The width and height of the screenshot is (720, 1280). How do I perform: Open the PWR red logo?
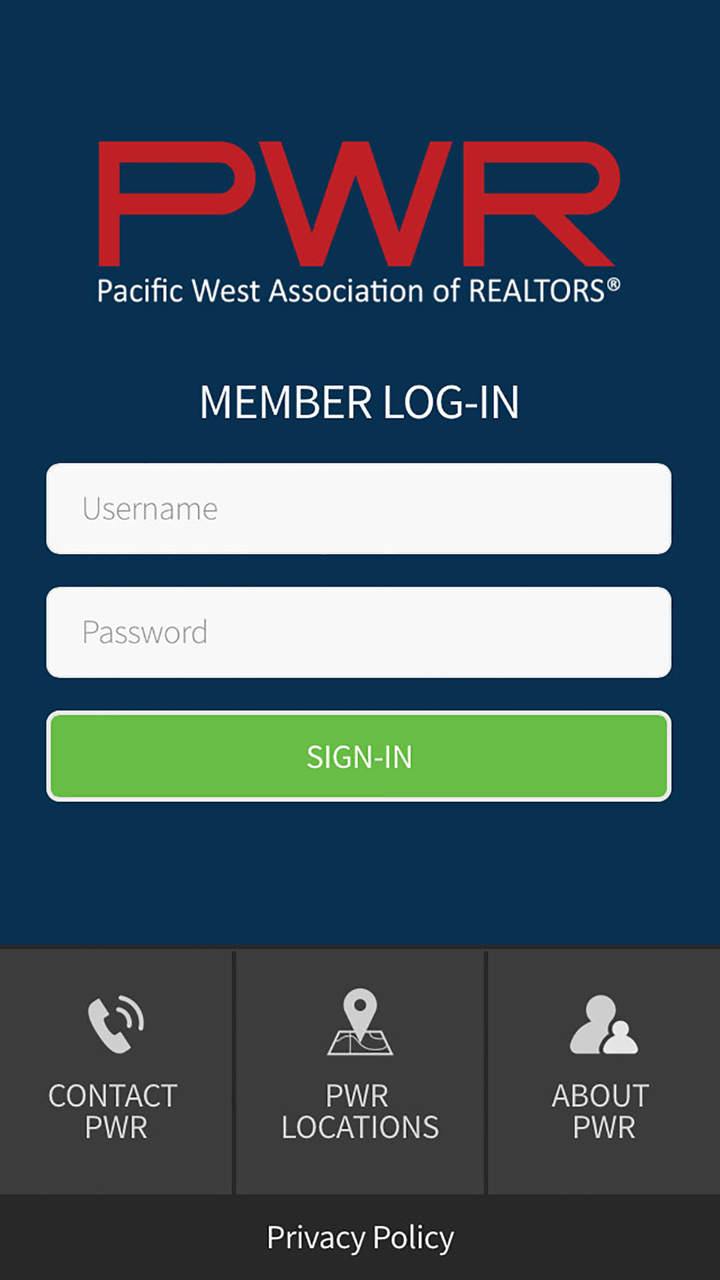[360, 205]
